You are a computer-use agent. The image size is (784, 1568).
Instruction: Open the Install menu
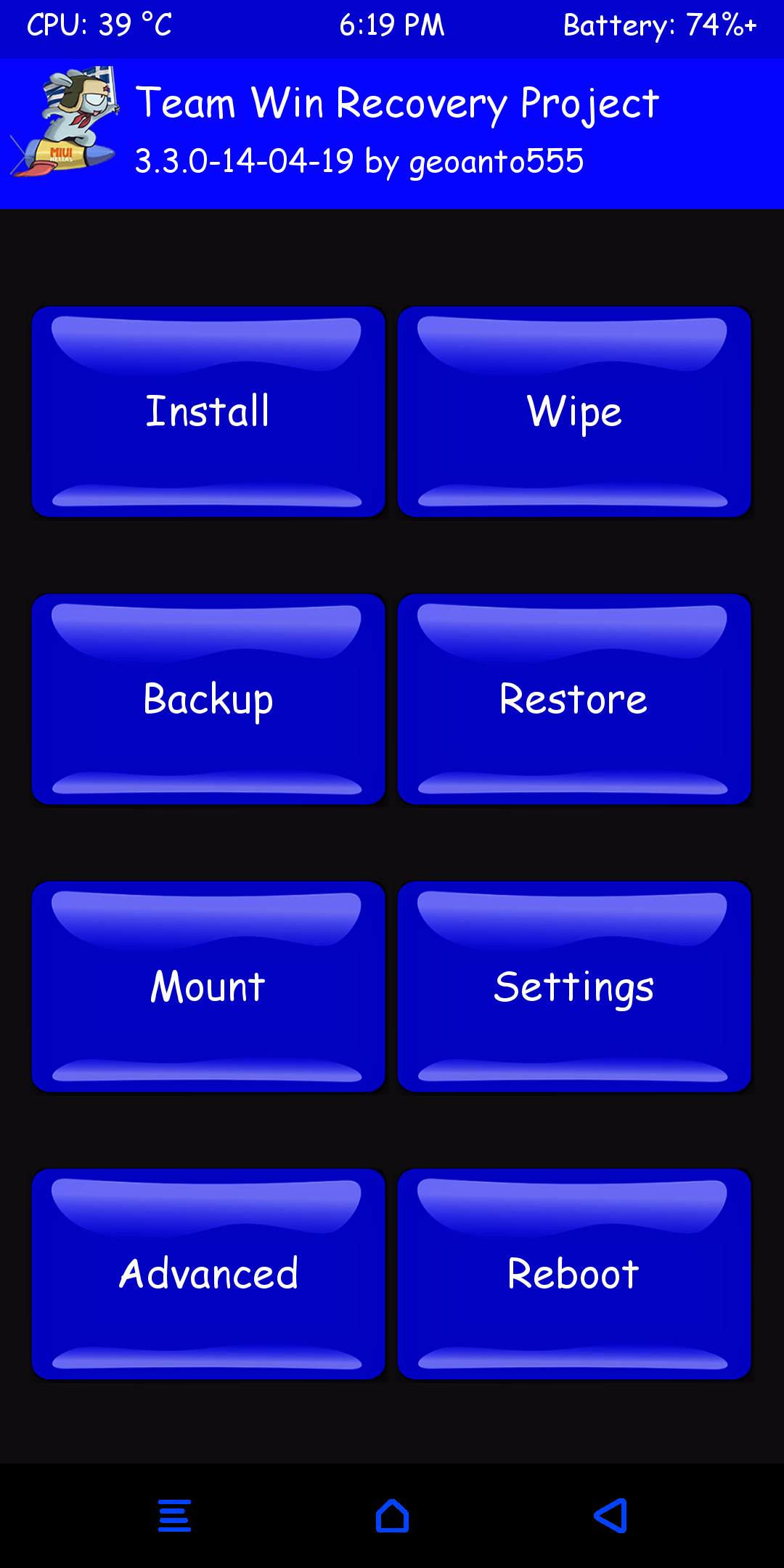(x=208, y=412)
